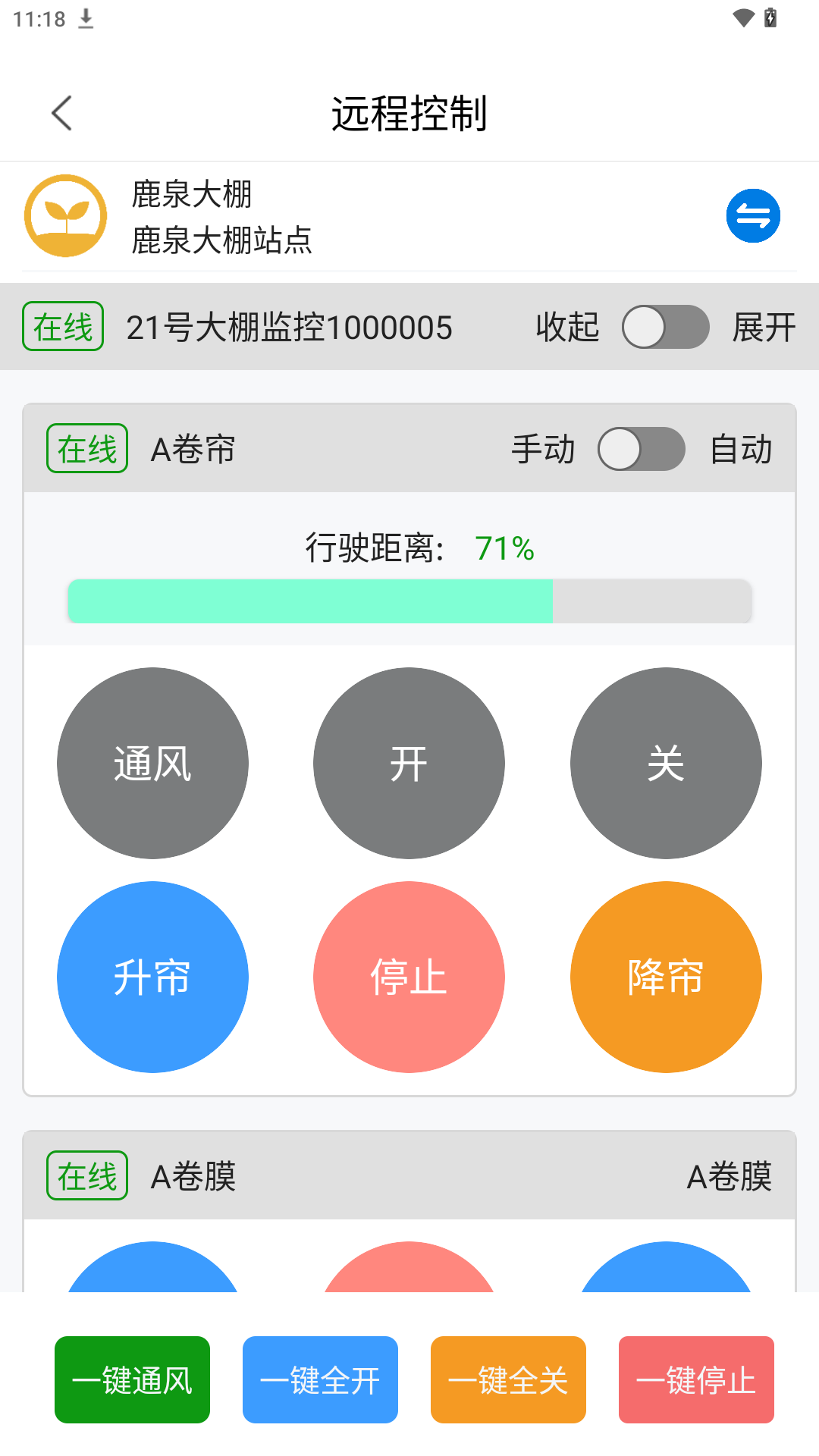Tap the 在线 status badge next to A卷帘
This screenshot has height=1456, width=819.
coord(86,449)
